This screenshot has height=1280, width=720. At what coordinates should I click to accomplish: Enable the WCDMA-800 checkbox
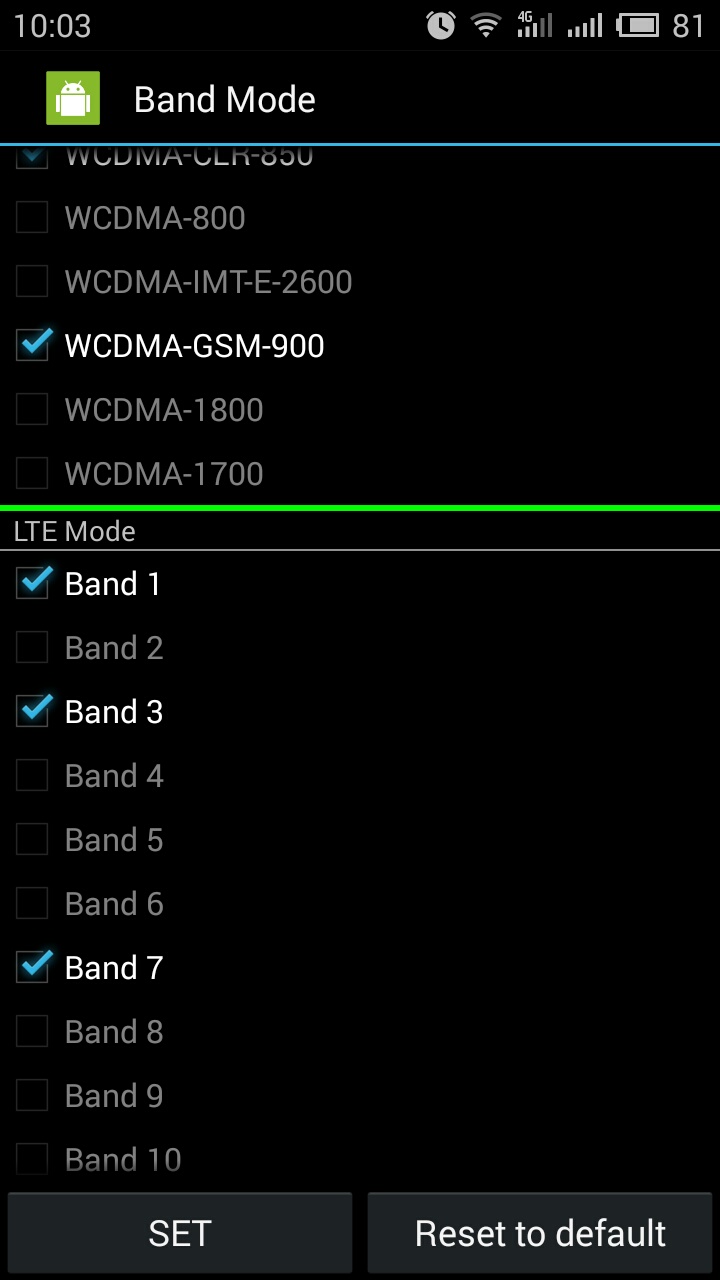[x=33, y=218]
